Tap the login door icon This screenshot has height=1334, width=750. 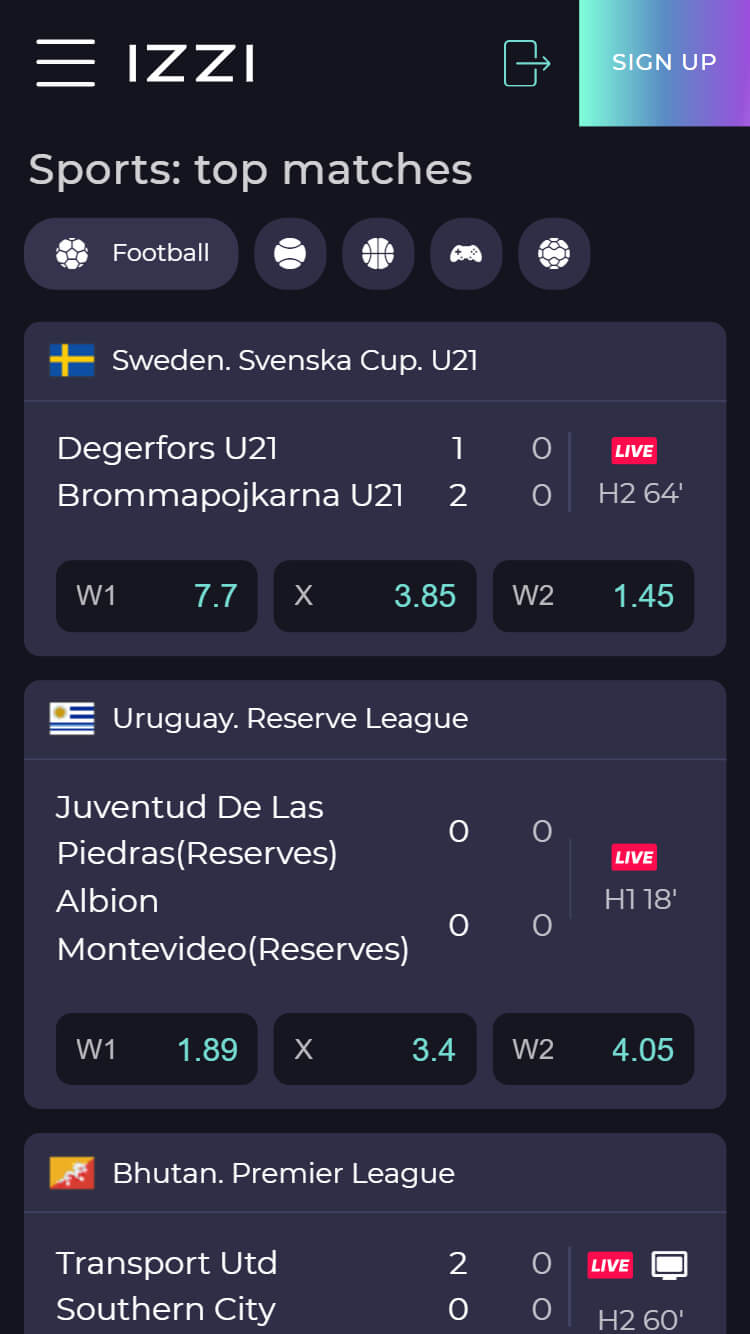pos(527,63)
